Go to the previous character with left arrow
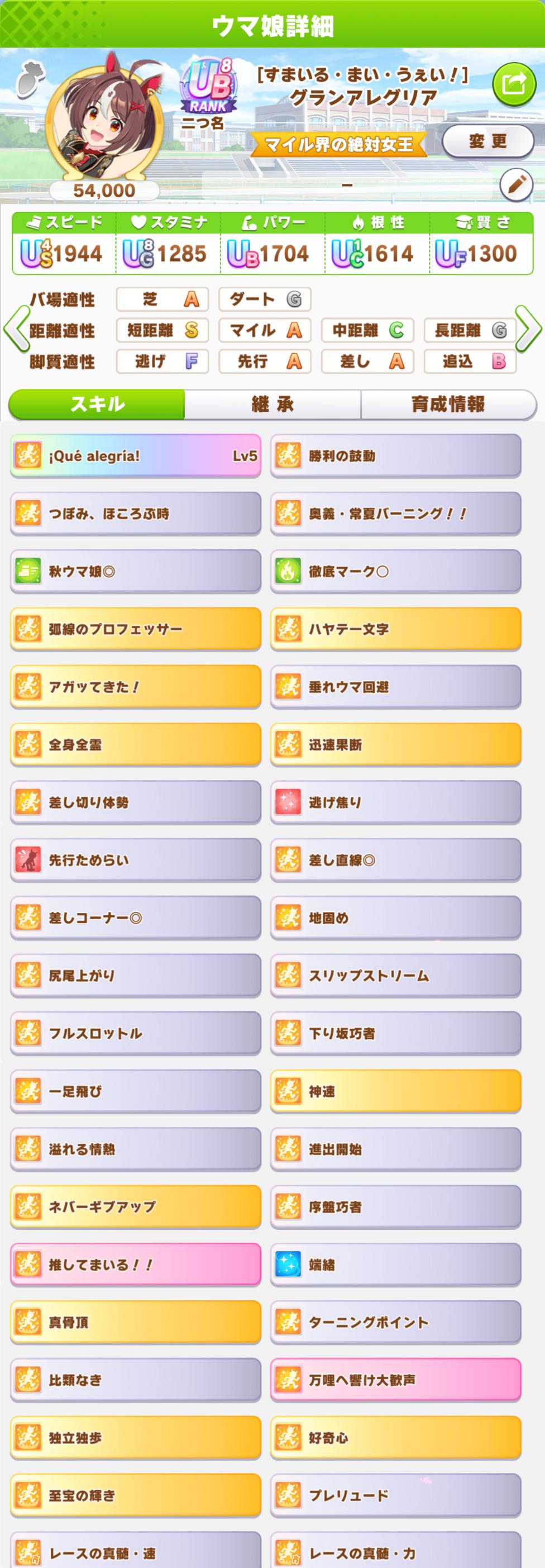 tap(16, 329)
